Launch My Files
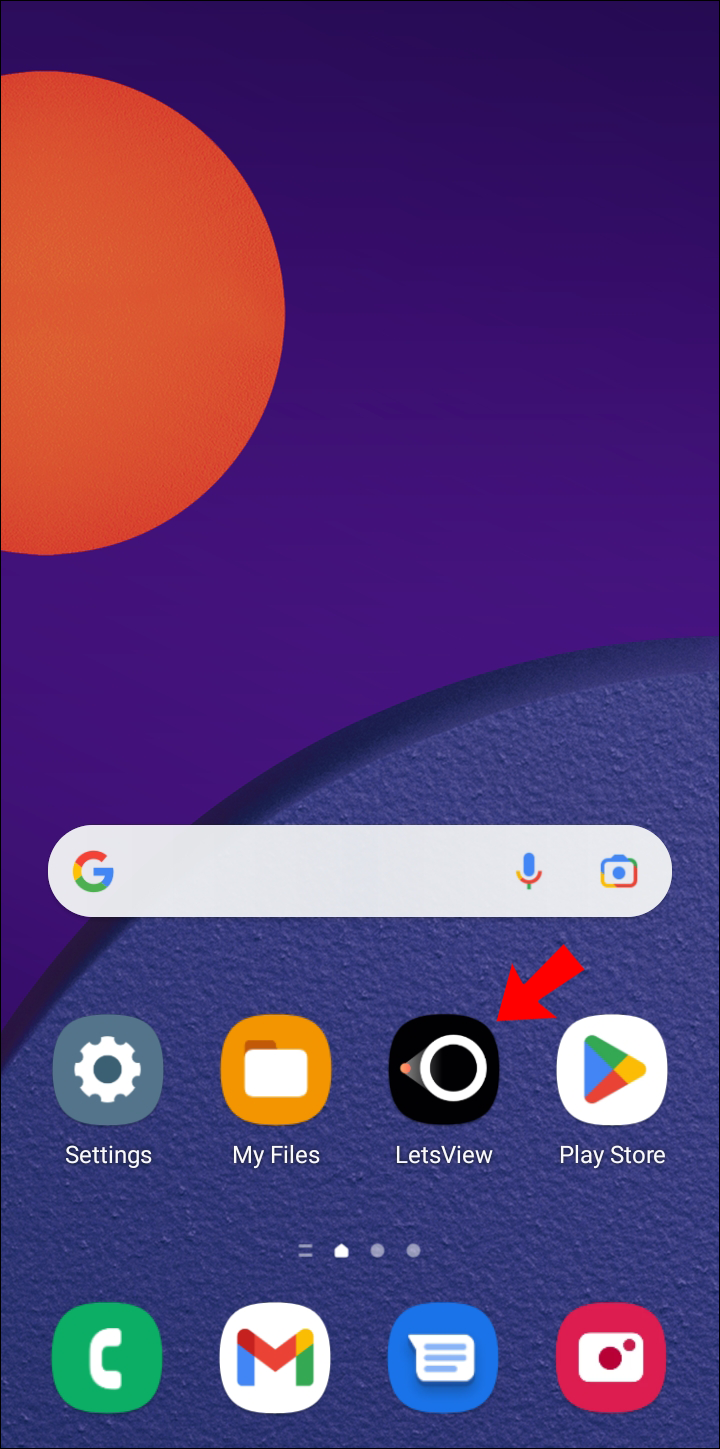 (x=276, y=1070)
